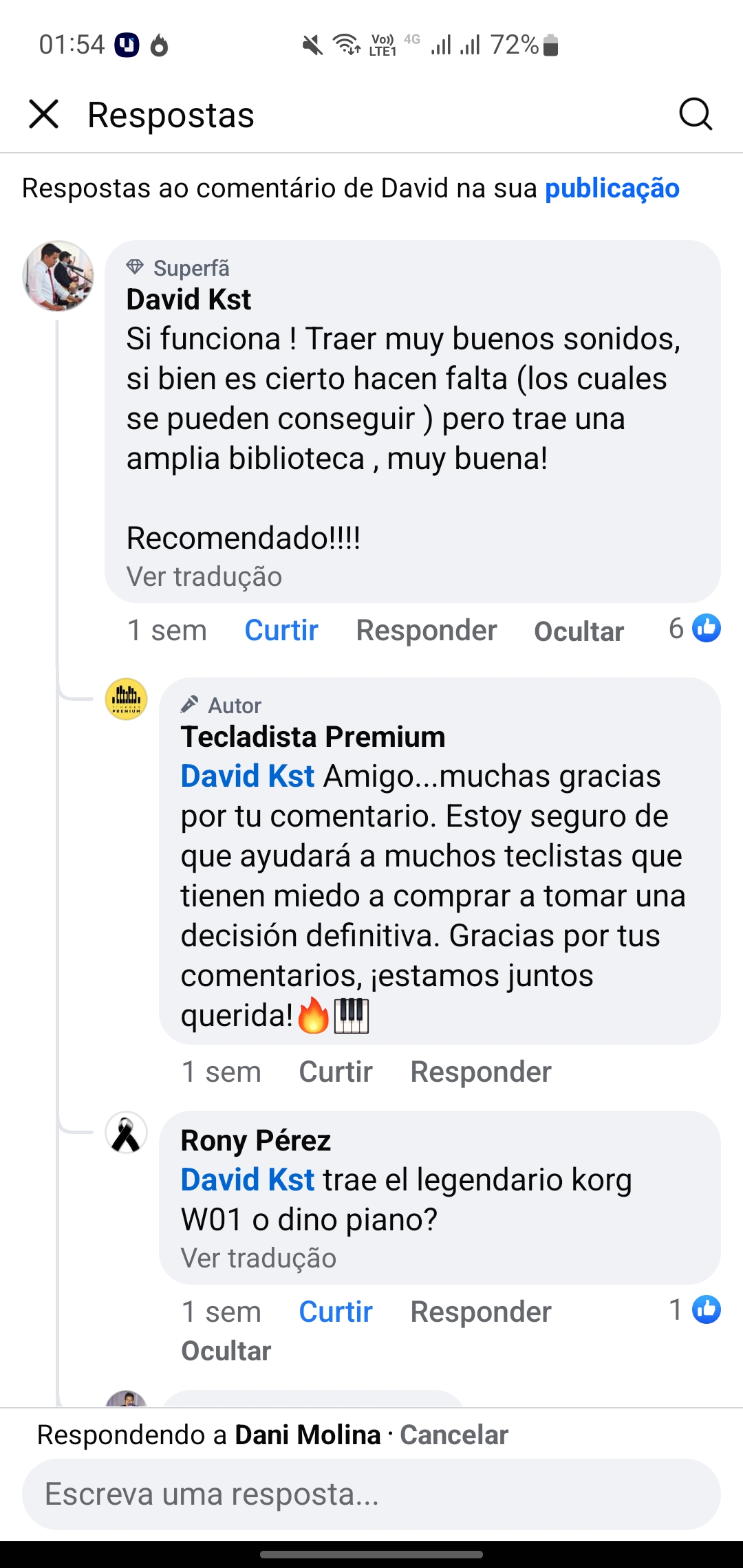Open David Kst mention in Tecladista's reply
The width and height of the screenshot is (743, 1568).
[248, 776]
